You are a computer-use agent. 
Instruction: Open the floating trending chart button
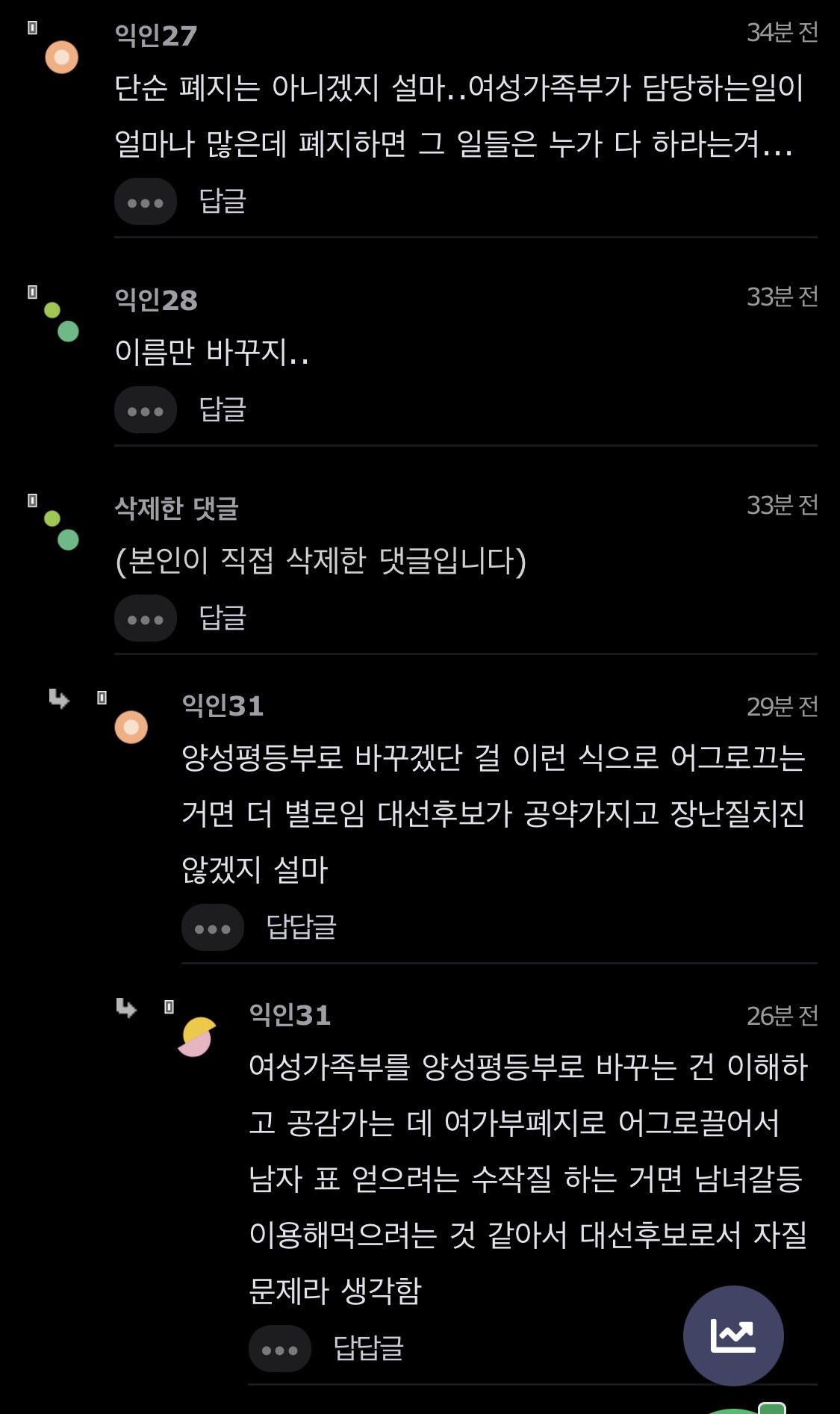[x=732, y=1336]
